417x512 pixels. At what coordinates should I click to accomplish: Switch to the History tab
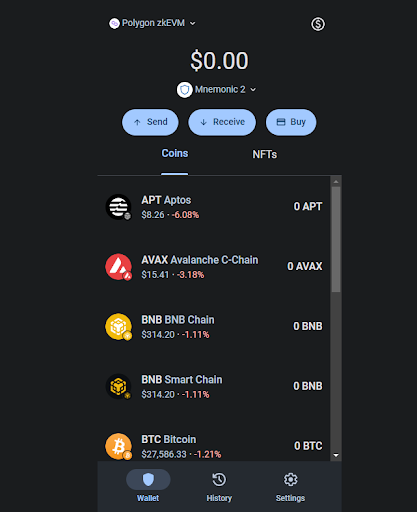click(x=219, y=486)
